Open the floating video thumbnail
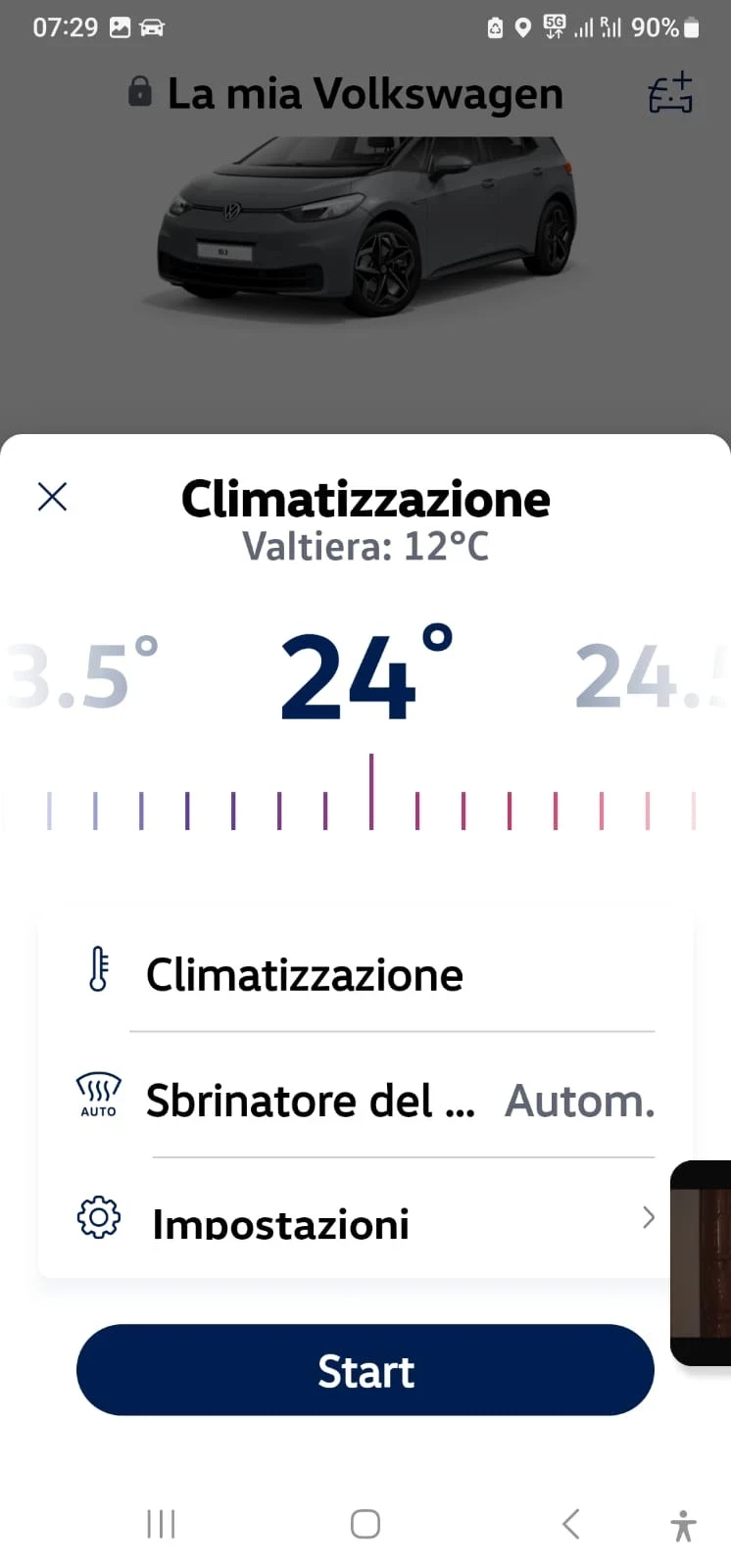This screenshot has height=1568, width=731. pos(702,1262)
